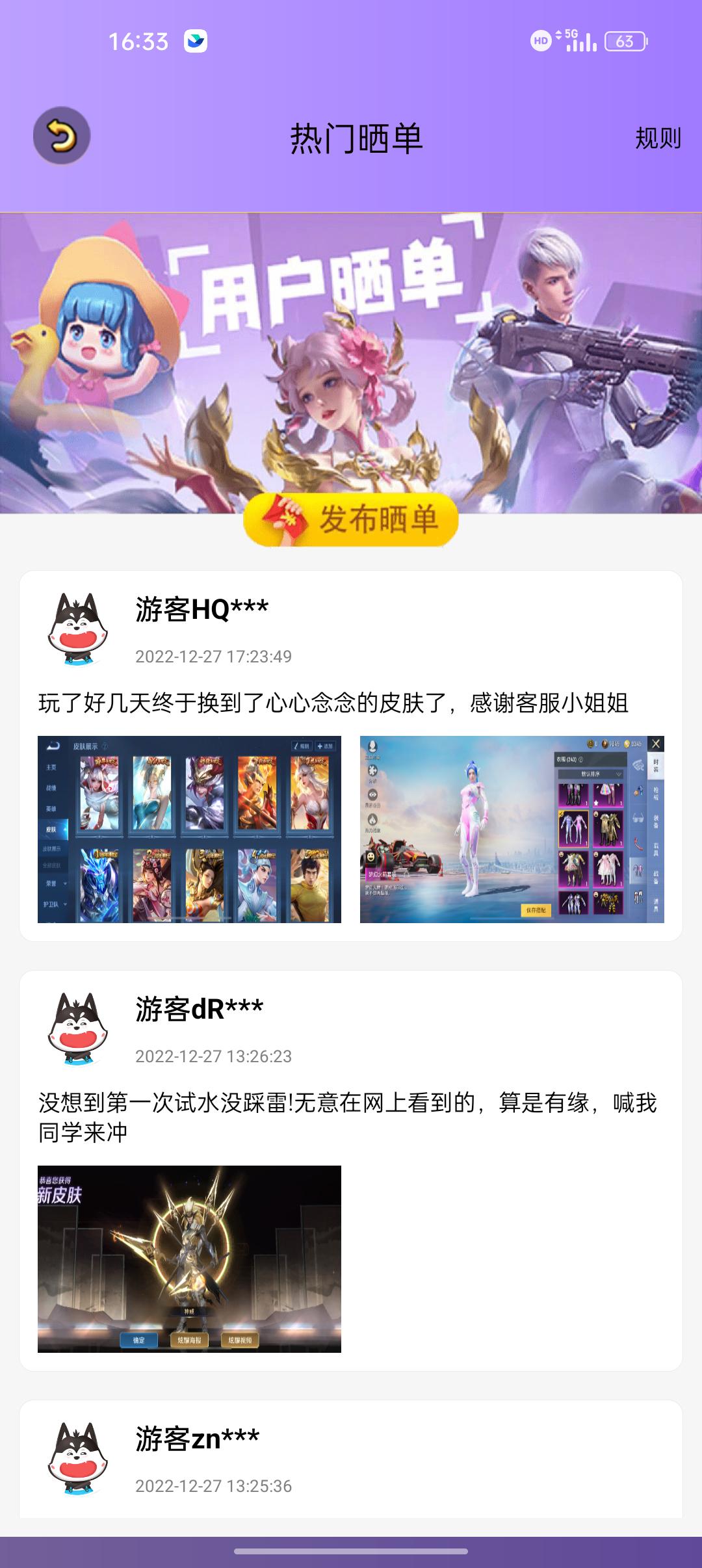Tap the yellow back arrow icon
702x1568 pixels.
pyautogui.click(x=62, y=136)
